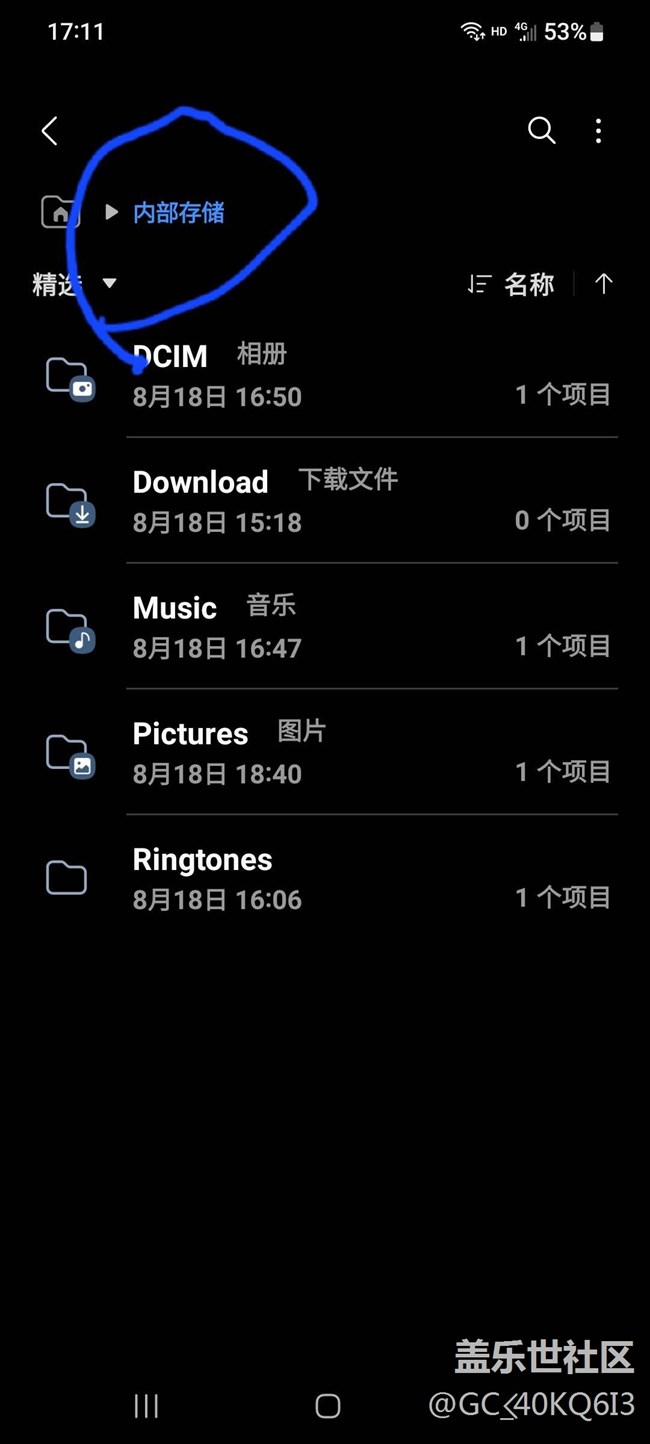Jump to the home folder breadcrumb
650x1444 pixels.
pyautogui.click(x=60, y=212)
